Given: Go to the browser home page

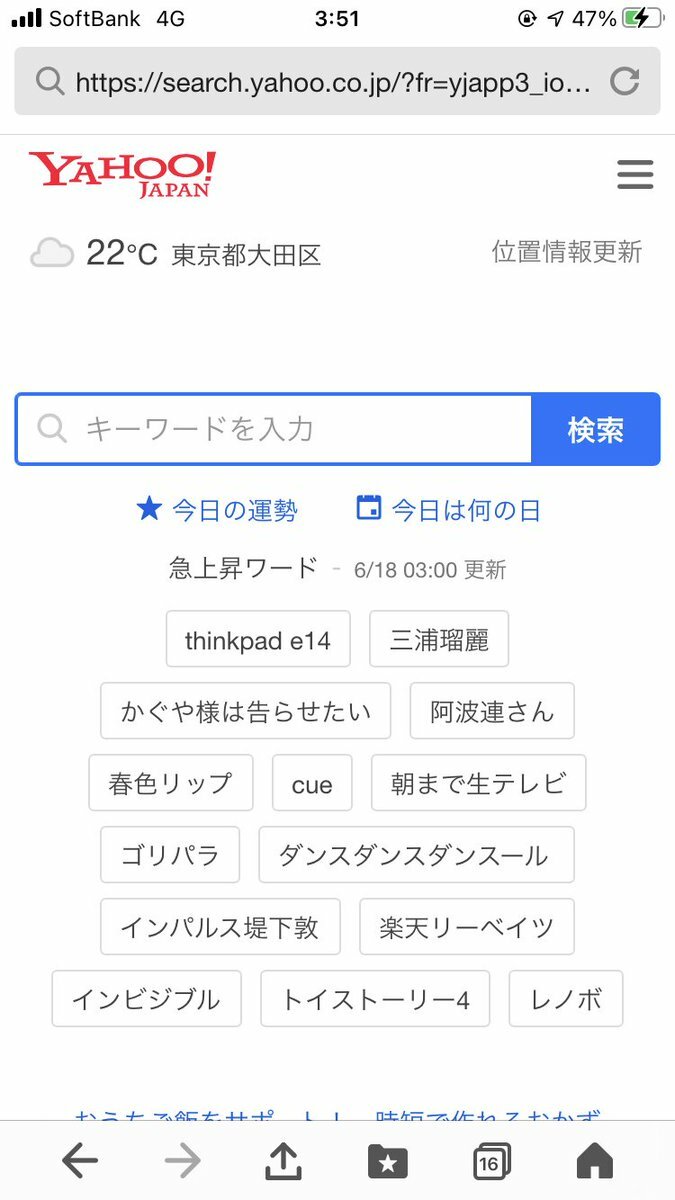Looking at the screenshot, I should 594,1161.
